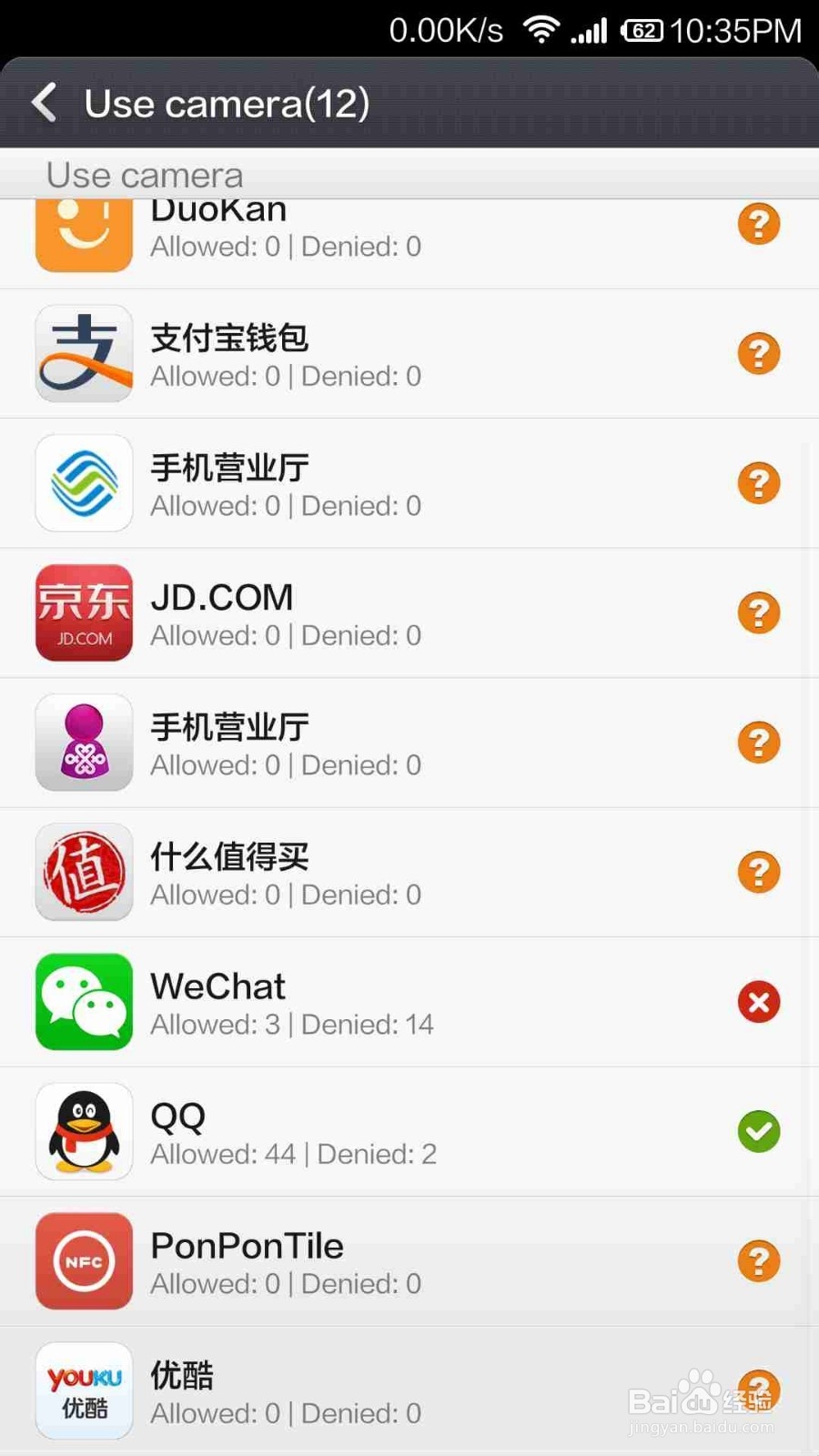Image resolution: width=819 pixels, height=1456 pixels.
Task: Open JD.COM camera permission row
Action: [409, 613]
